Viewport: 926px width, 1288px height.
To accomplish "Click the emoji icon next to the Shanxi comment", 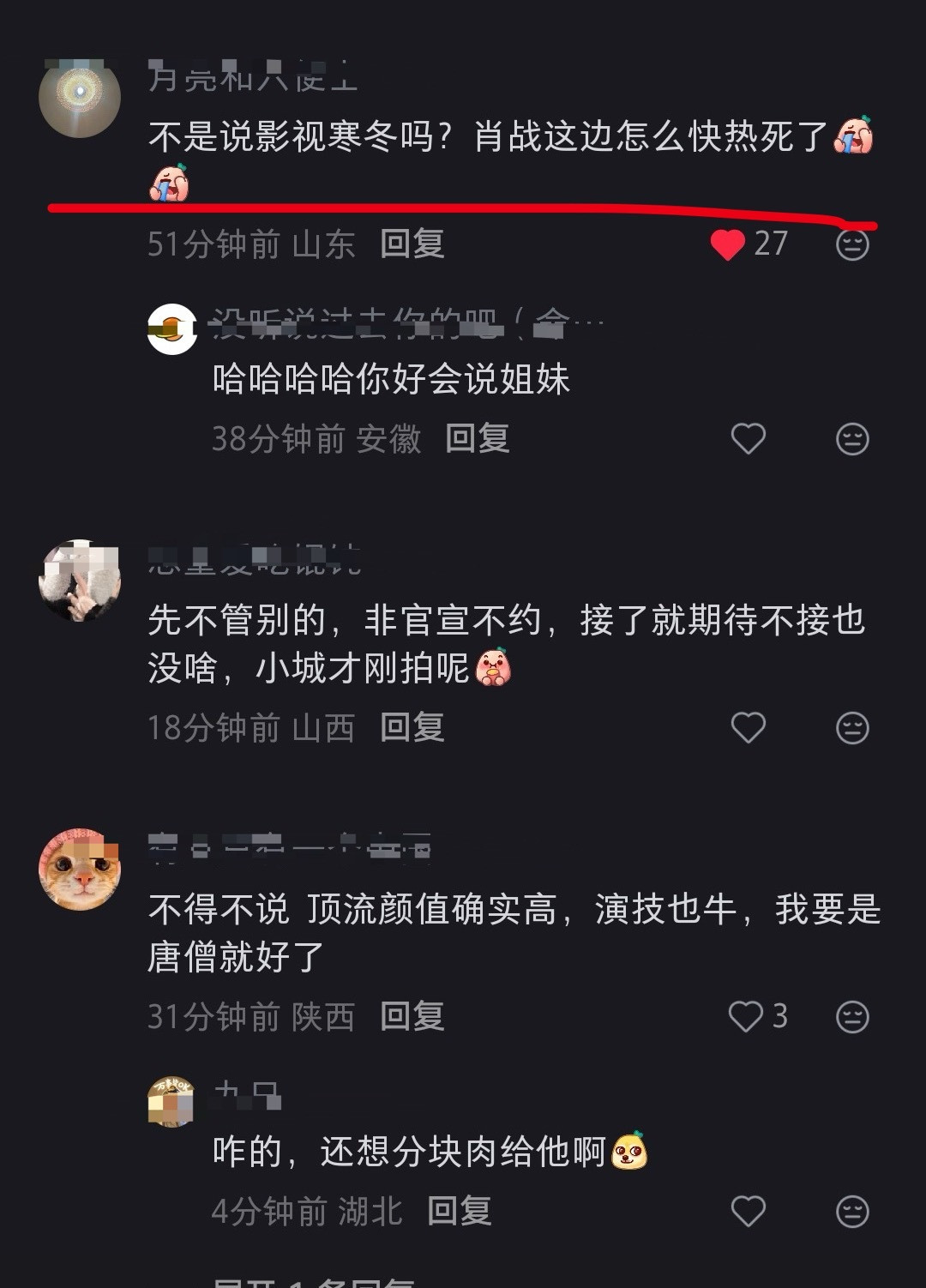I will pos(851,726).
